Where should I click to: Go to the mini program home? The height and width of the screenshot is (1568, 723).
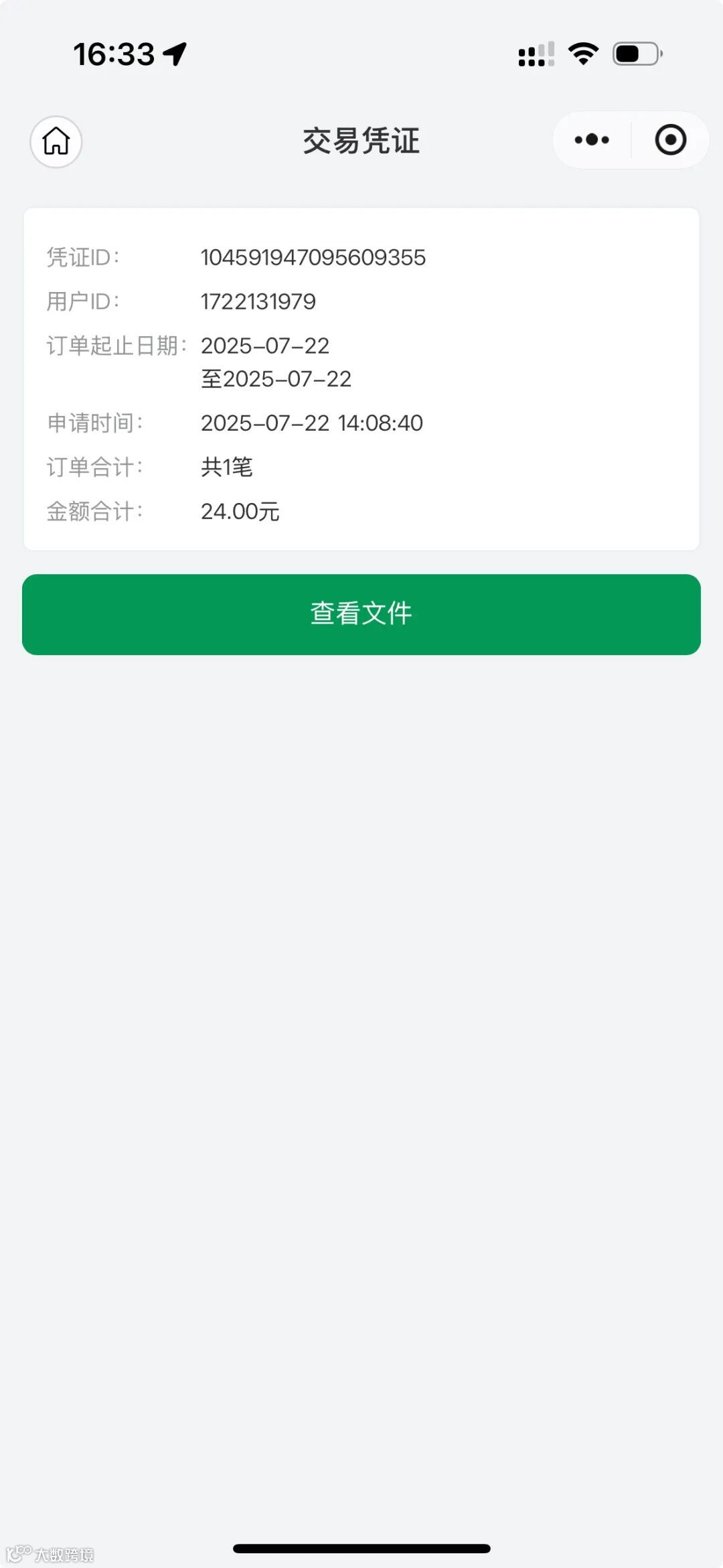click(x=56, y=141)
